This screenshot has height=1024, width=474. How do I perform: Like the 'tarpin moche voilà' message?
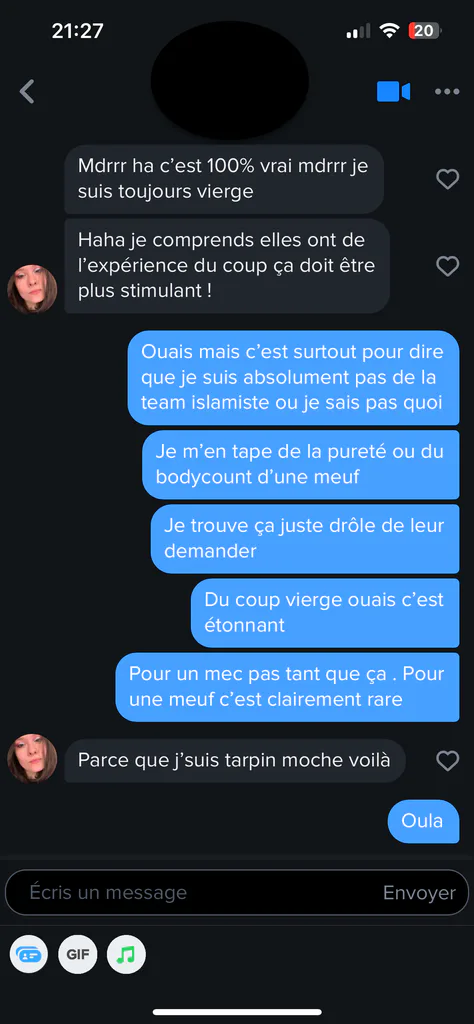(447, 760)
